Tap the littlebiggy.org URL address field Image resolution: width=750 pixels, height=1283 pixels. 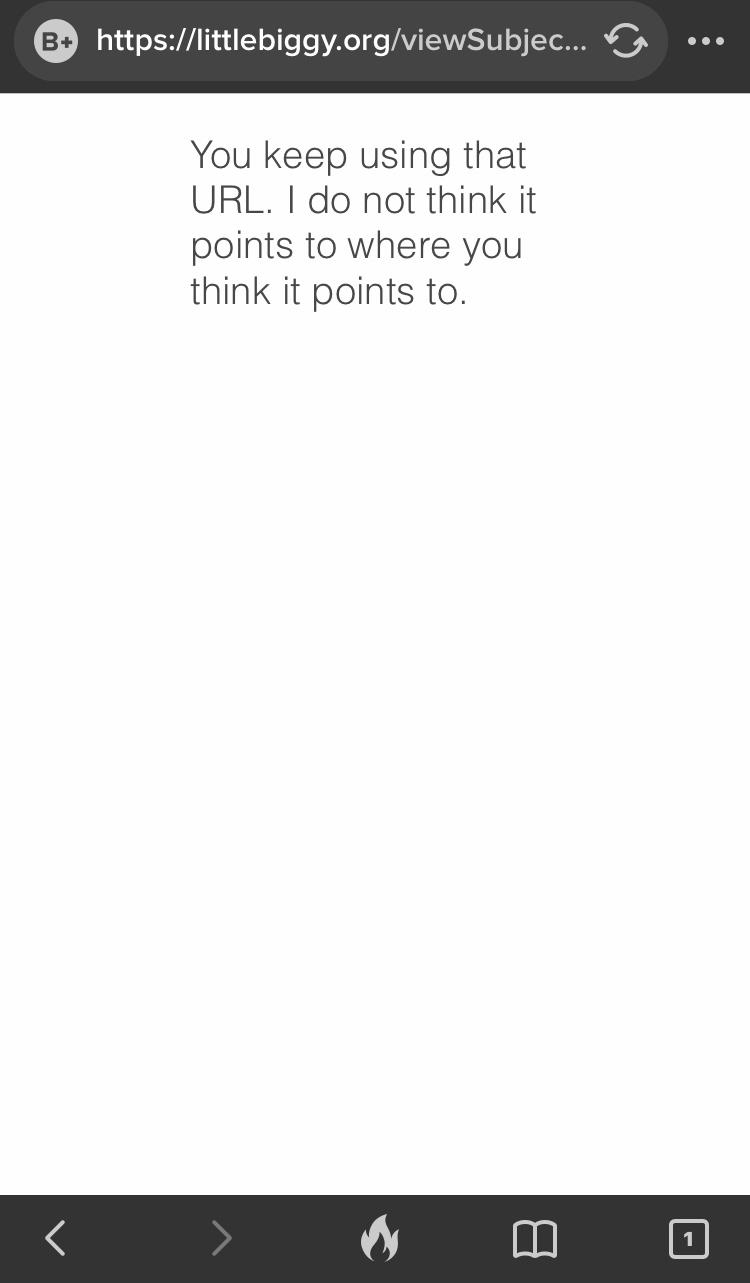340,41
